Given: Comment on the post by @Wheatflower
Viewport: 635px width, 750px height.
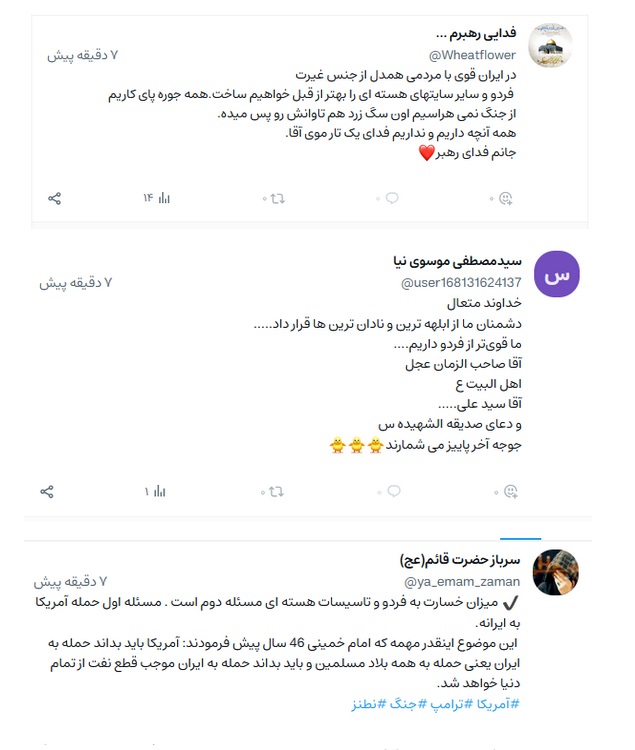Looking at the screenshot, I should (393, 198).
